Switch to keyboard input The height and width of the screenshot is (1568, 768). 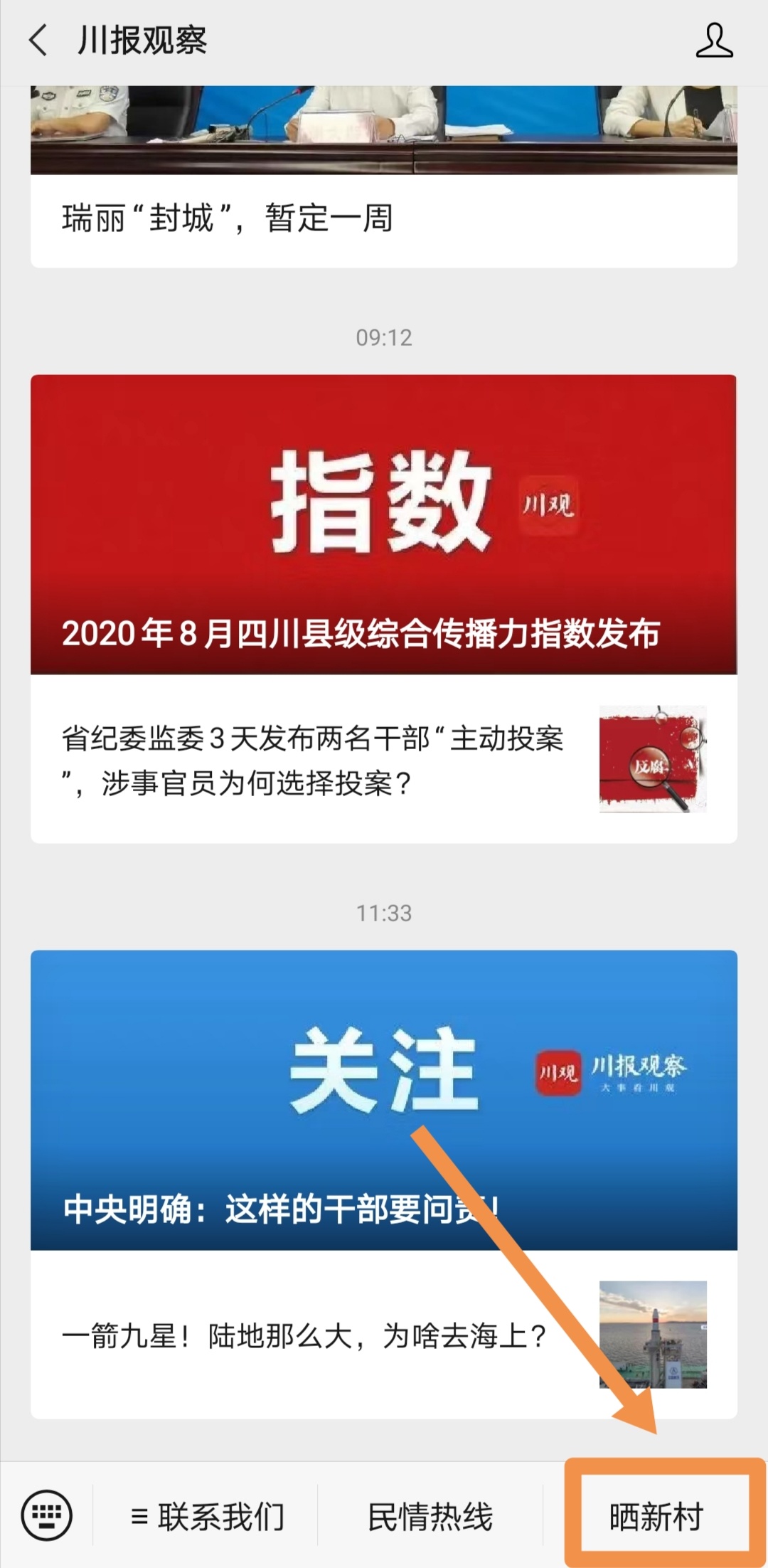[47, 1515]
